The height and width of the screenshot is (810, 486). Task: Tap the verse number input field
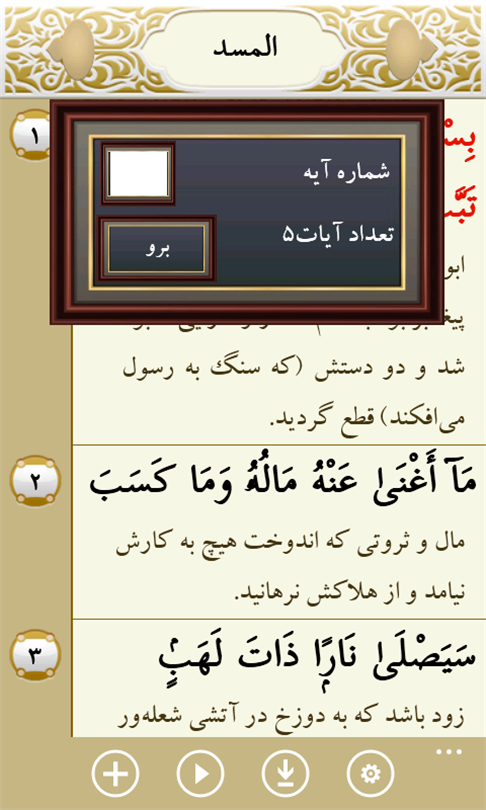pos(138,174)
